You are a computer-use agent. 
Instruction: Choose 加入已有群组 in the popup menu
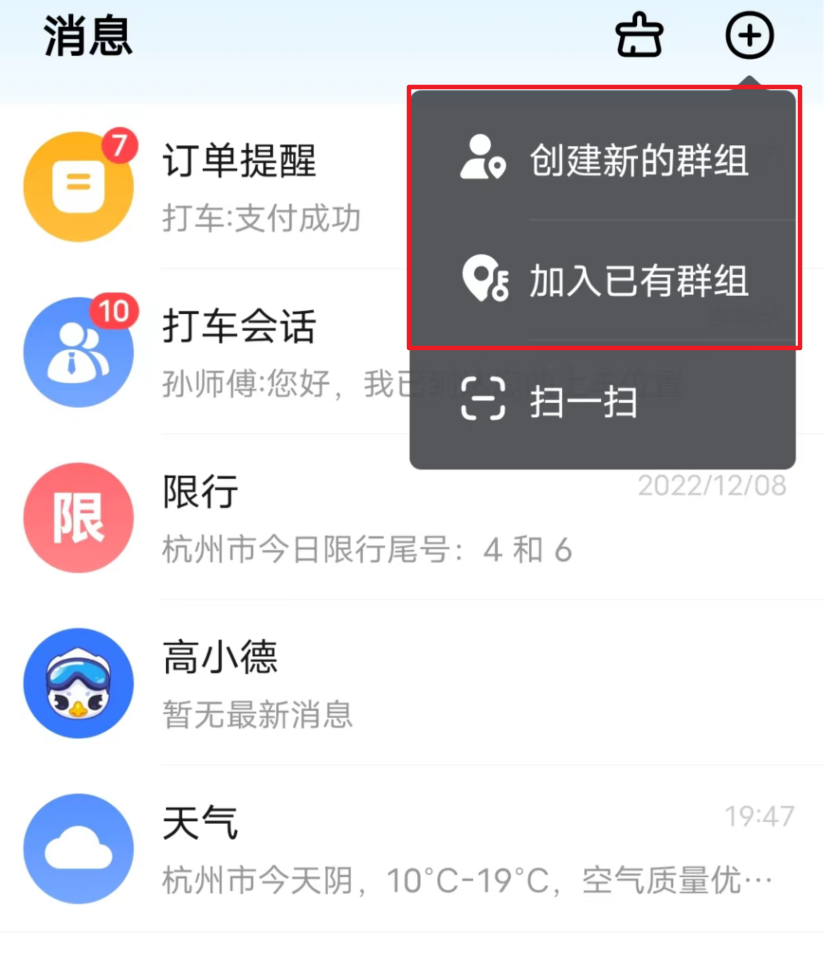(x=603, y=282)
